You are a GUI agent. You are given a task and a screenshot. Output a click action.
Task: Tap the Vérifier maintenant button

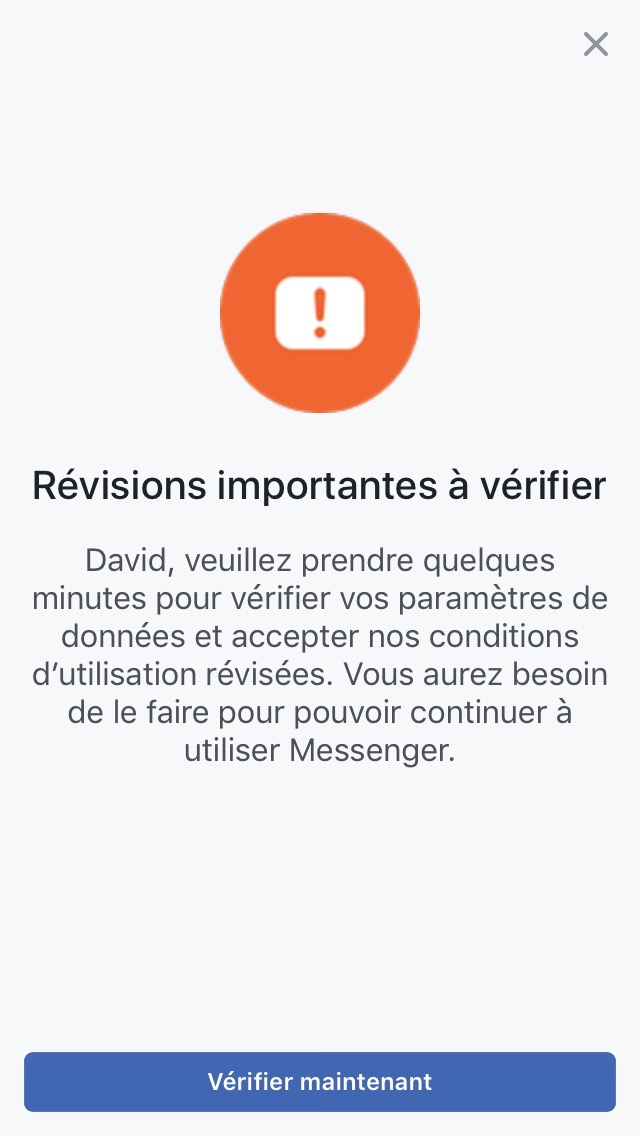(x=320, y=1081)
